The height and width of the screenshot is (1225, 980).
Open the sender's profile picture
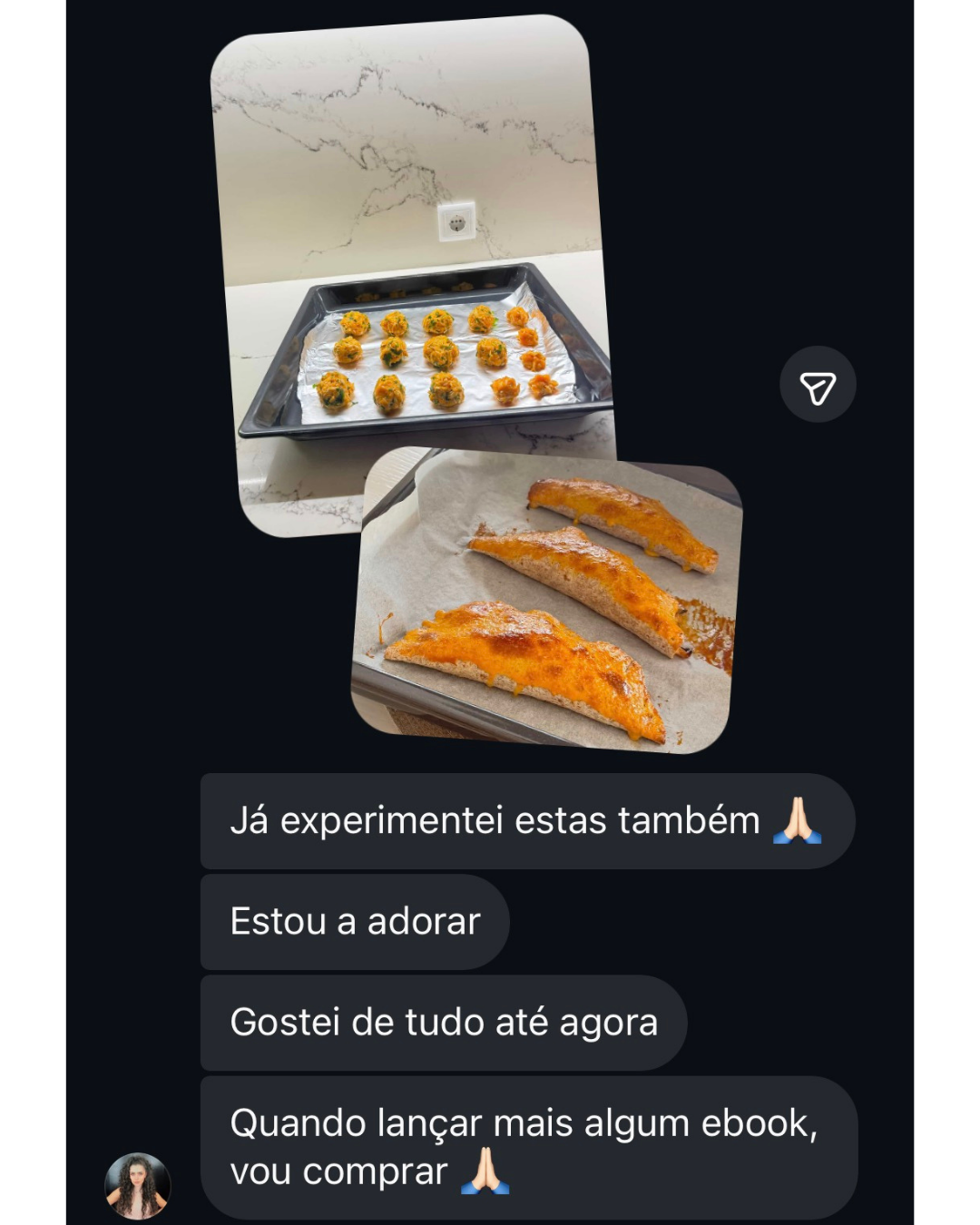[x=138, y=1185]
